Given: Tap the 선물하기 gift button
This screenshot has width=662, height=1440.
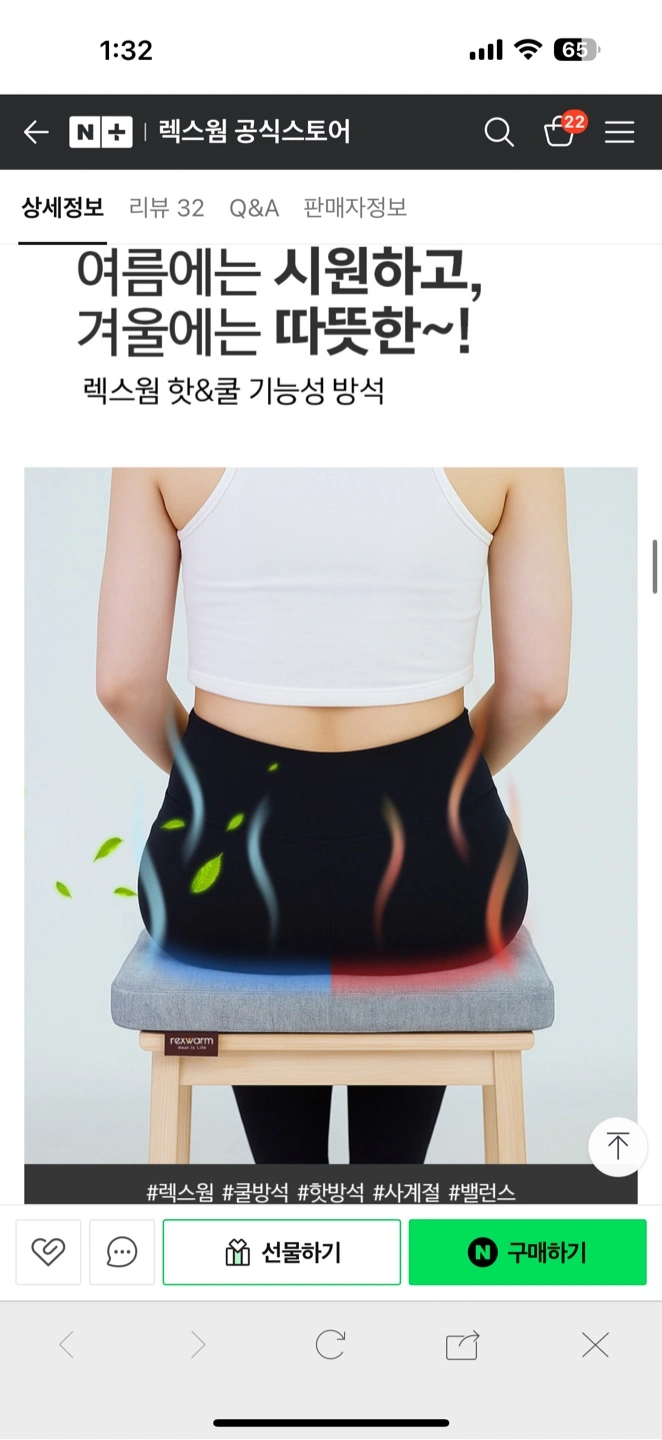Looking at the screenshot, I should 282,1252.
